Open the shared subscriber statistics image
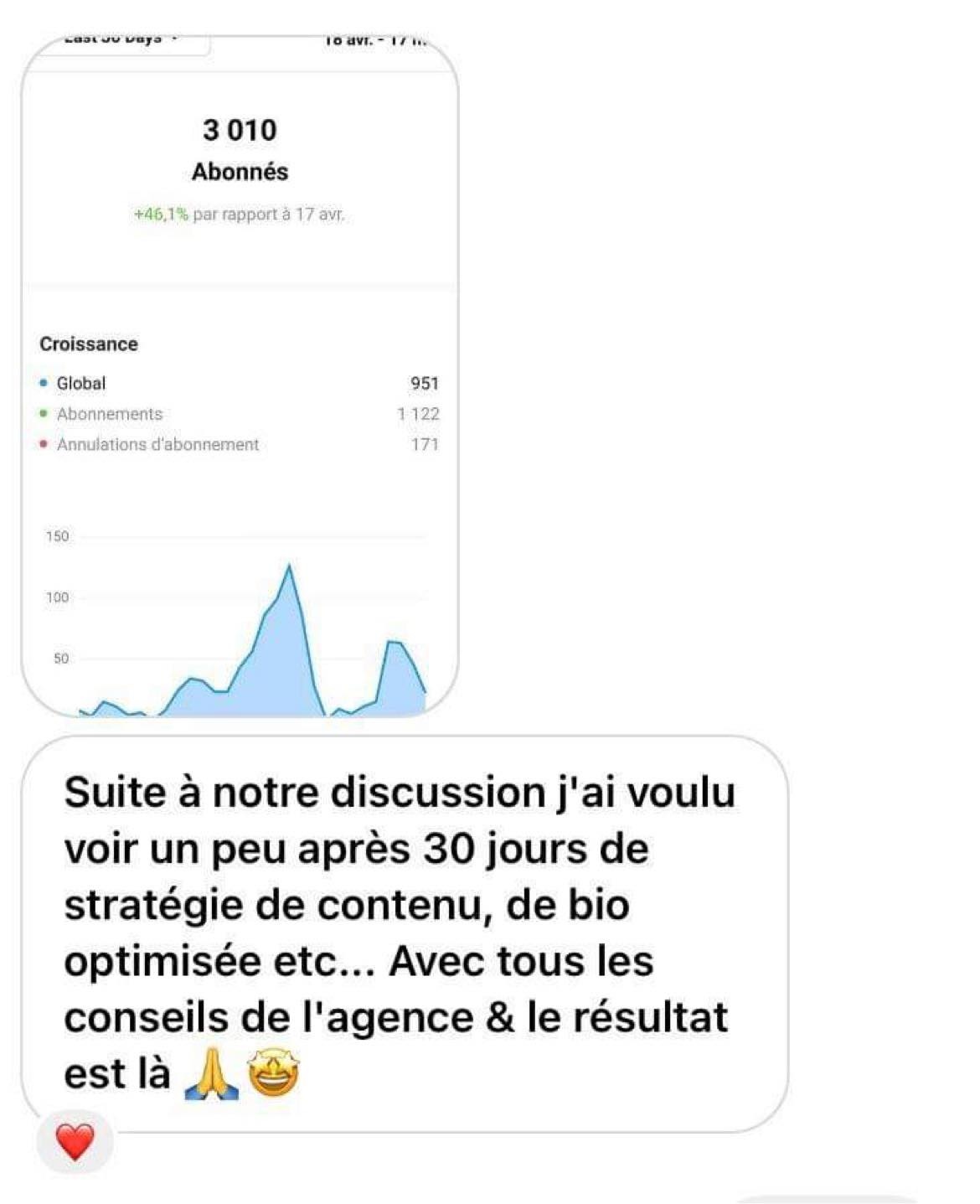This screenshot has width=980, height=1204. click(240, 377)
